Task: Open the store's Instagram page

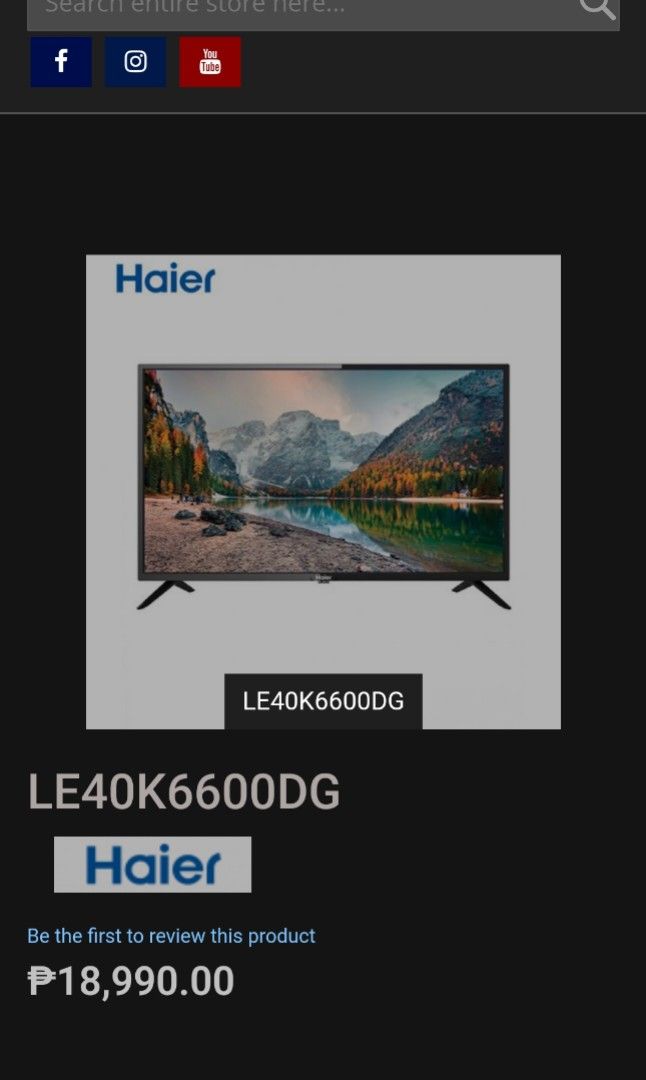Action: [135, 62]
